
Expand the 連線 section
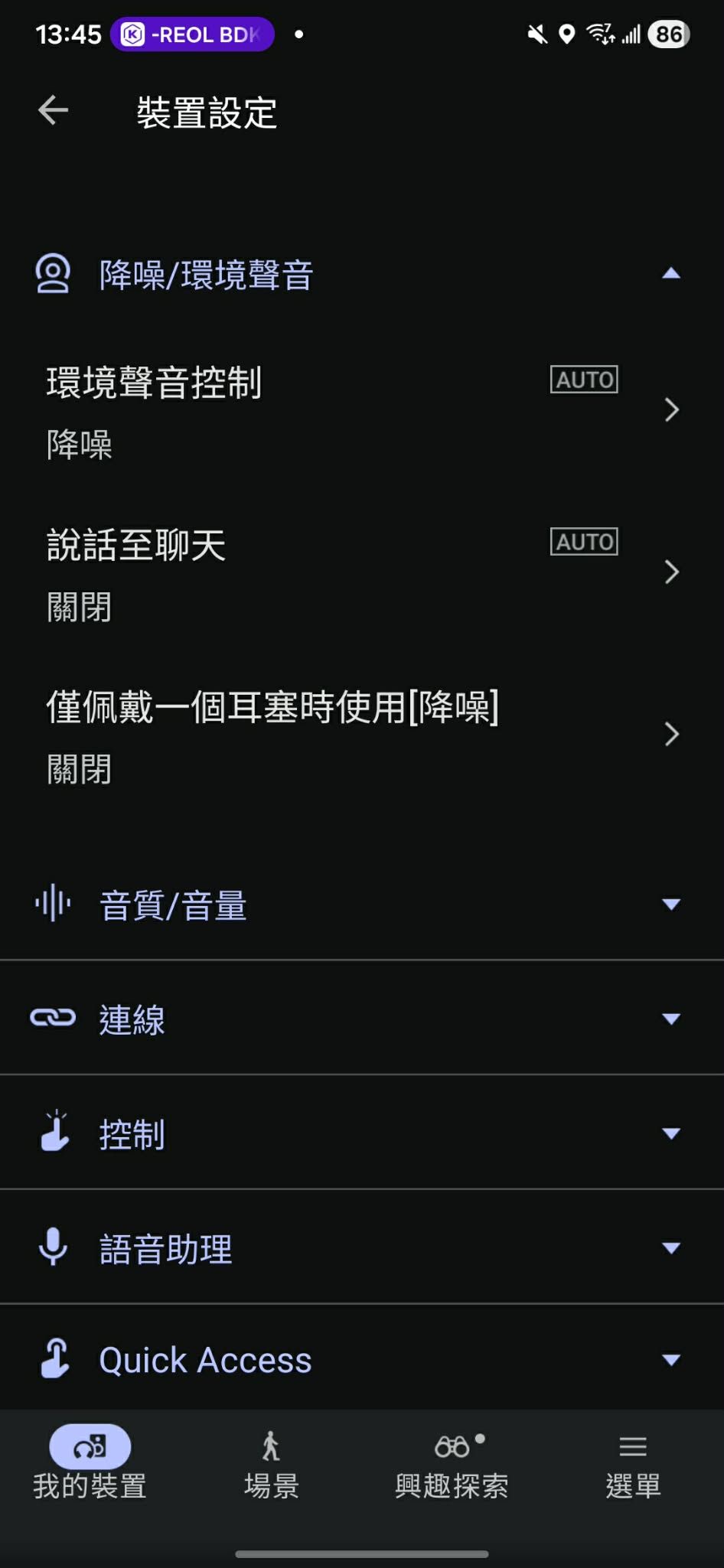click(x=361, y=1019)
